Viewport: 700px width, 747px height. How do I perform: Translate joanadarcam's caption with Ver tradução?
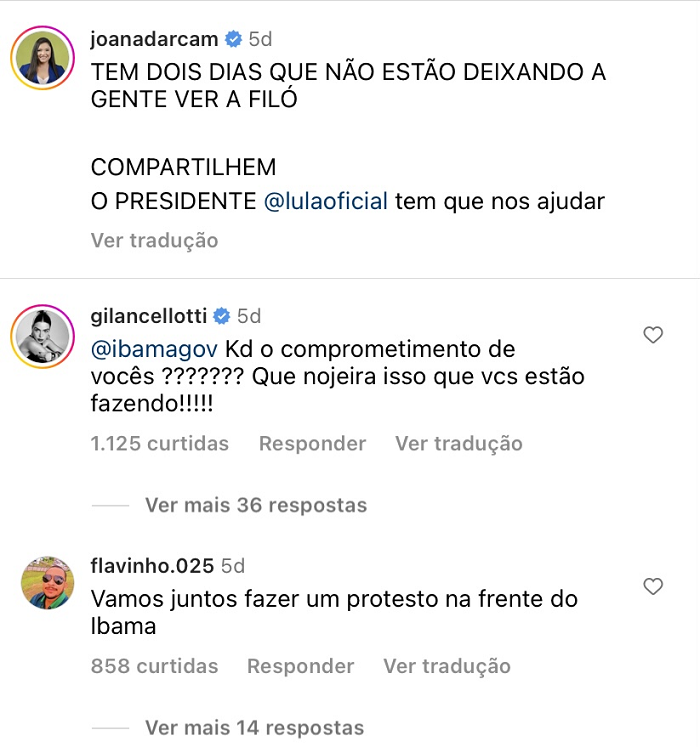(154, 240)
